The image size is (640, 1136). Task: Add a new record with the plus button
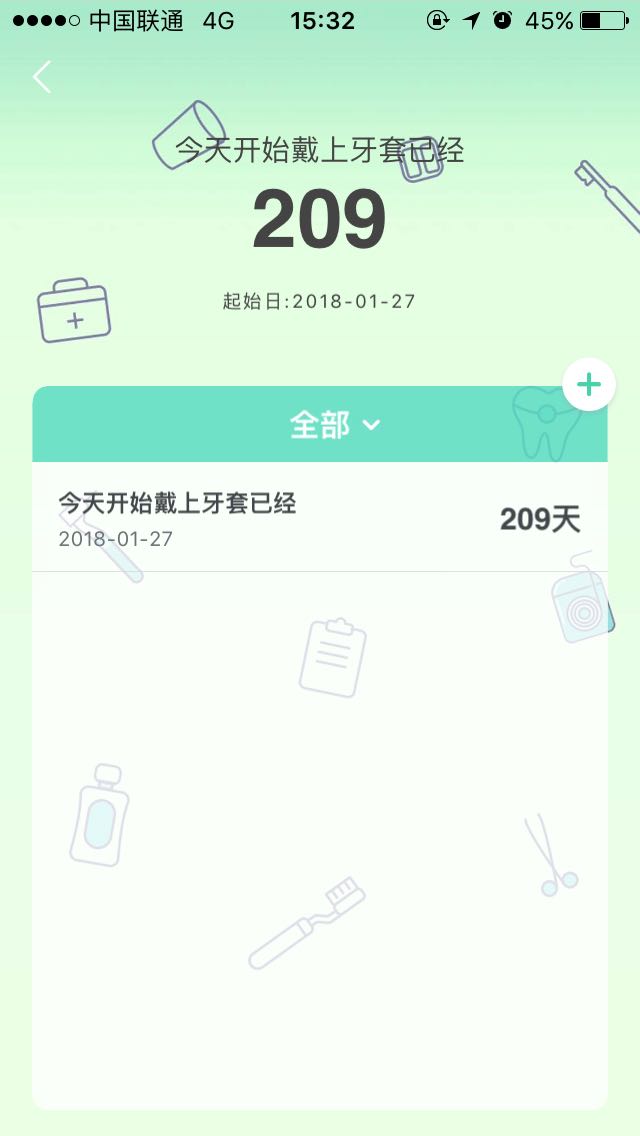pos(589,384)
